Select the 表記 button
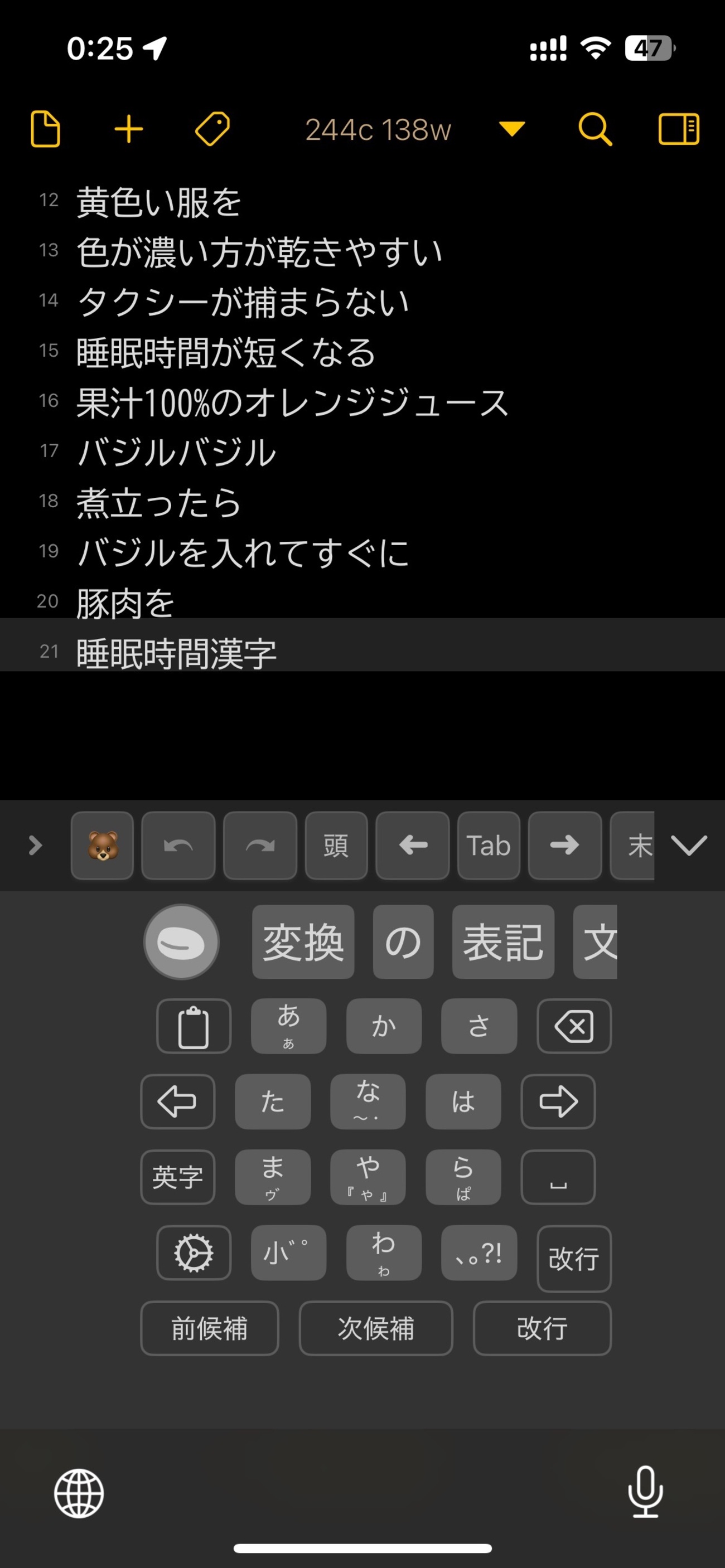The height and width of the screenshot is (1568, 725). pos(503,941)
